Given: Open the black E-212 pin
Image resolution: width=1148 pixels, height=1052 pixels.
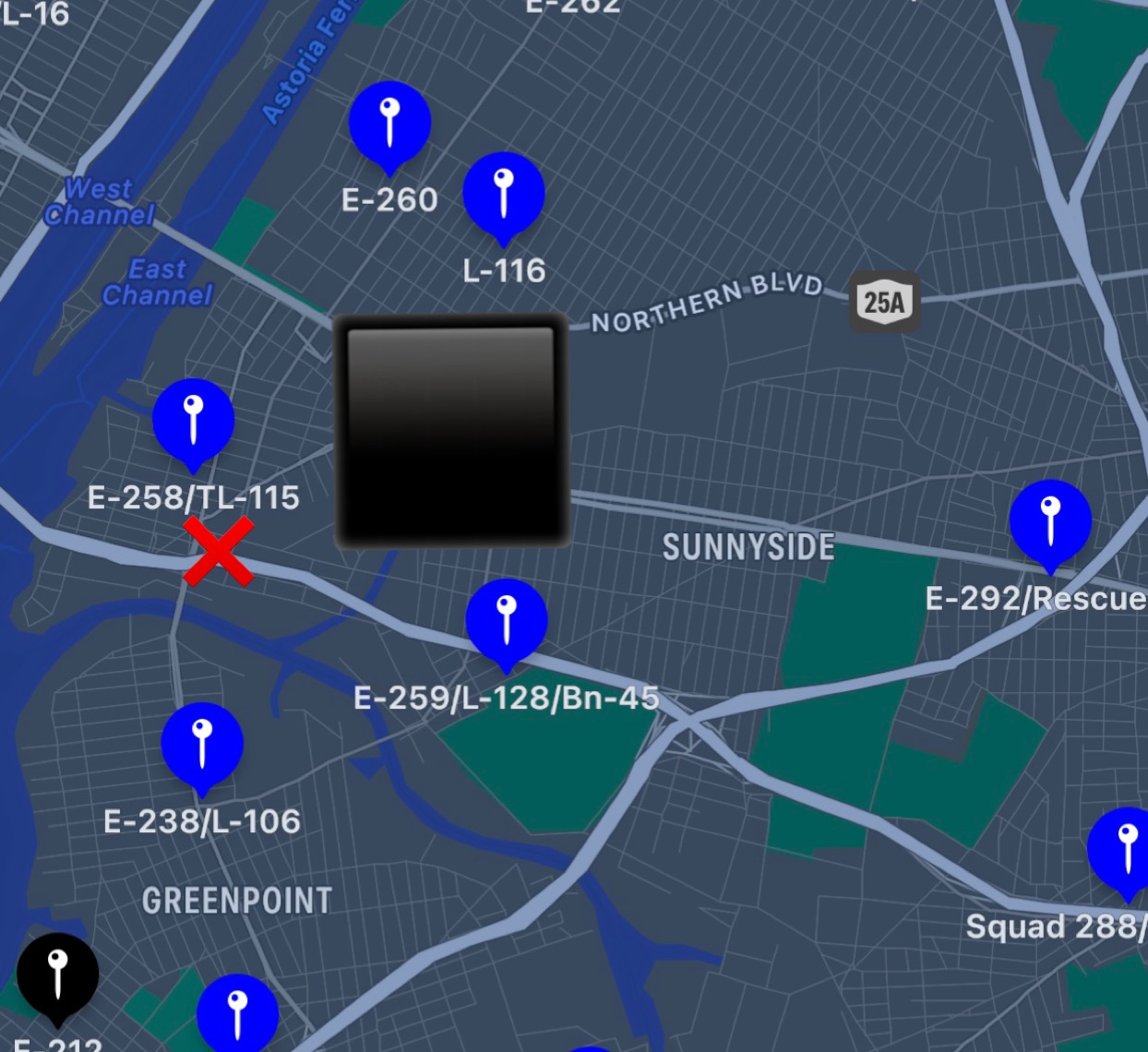Looking at the screenshot, I should [57, 974].
